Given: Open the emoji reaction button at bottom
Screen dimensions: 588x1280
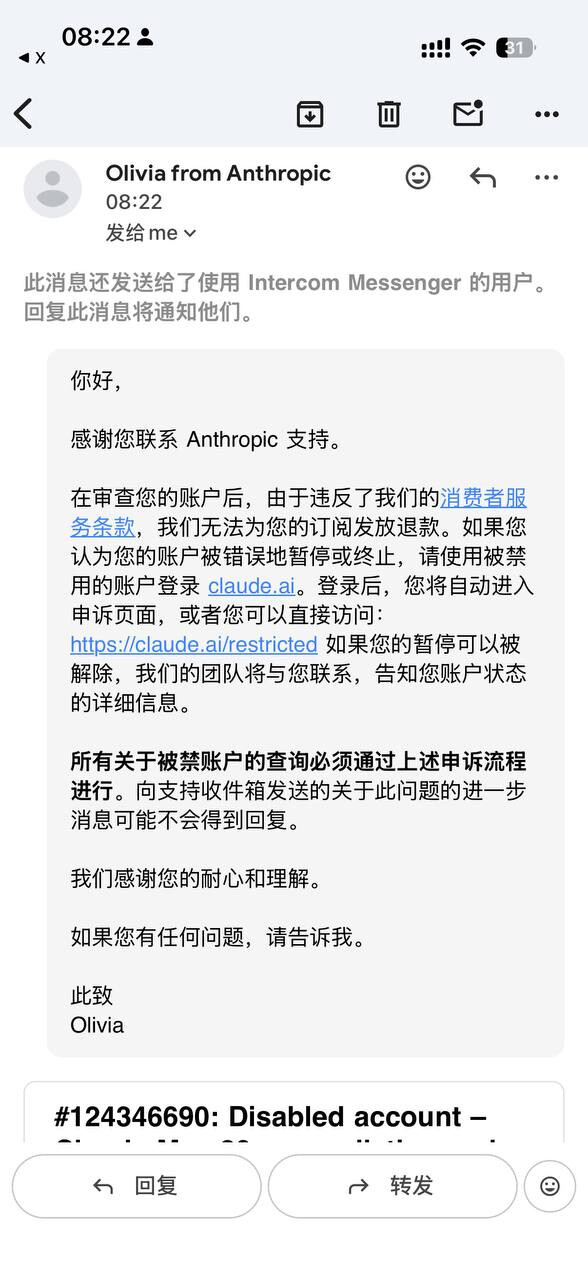Looking at the screenshot, I should [550, 1186].
